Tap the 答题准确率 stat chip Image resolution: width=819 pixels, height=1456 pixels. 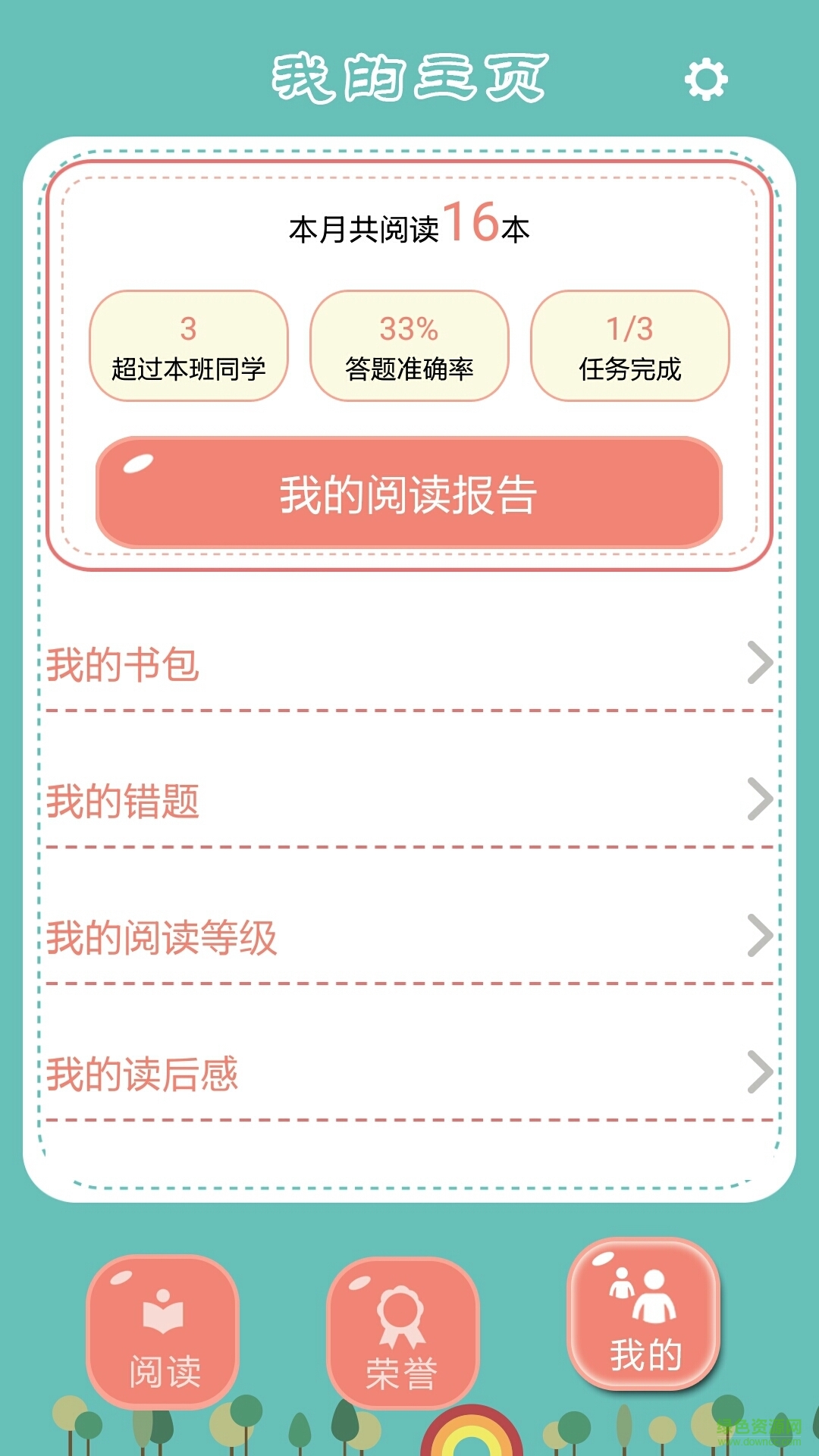[409, 347]
